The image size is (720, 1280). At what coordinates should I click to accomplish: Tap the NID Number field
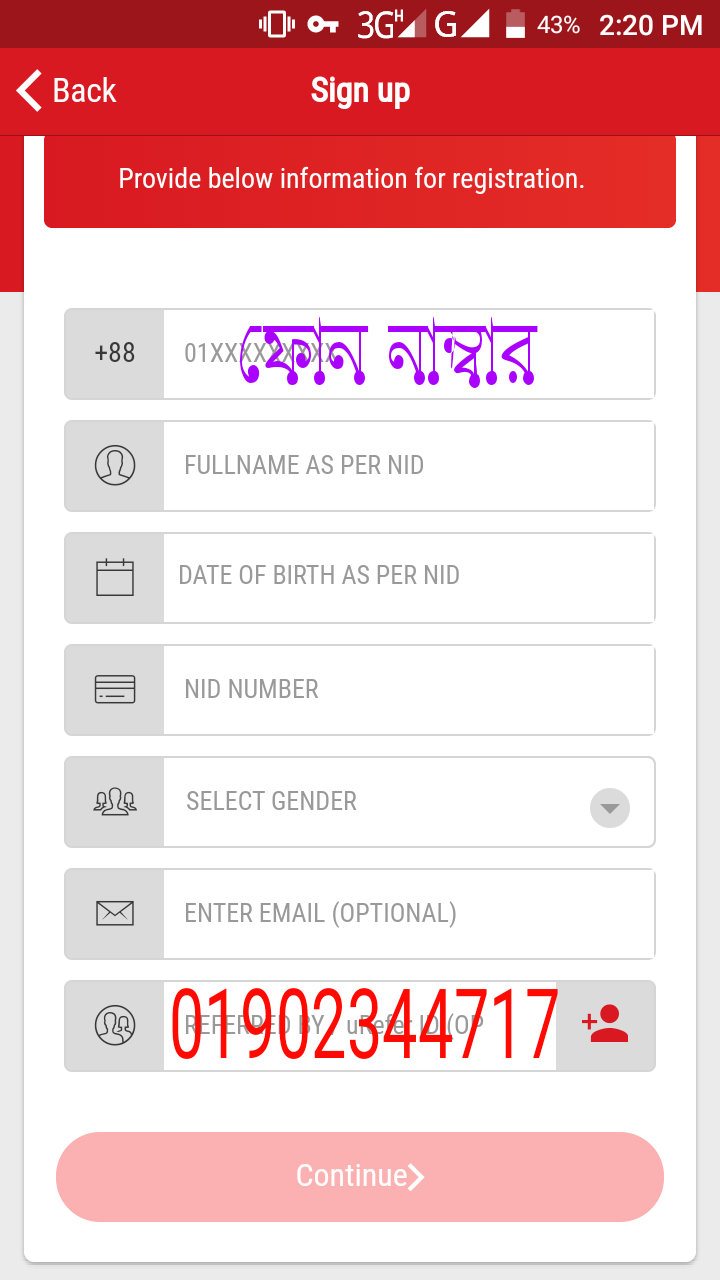(x=408, y=690)
